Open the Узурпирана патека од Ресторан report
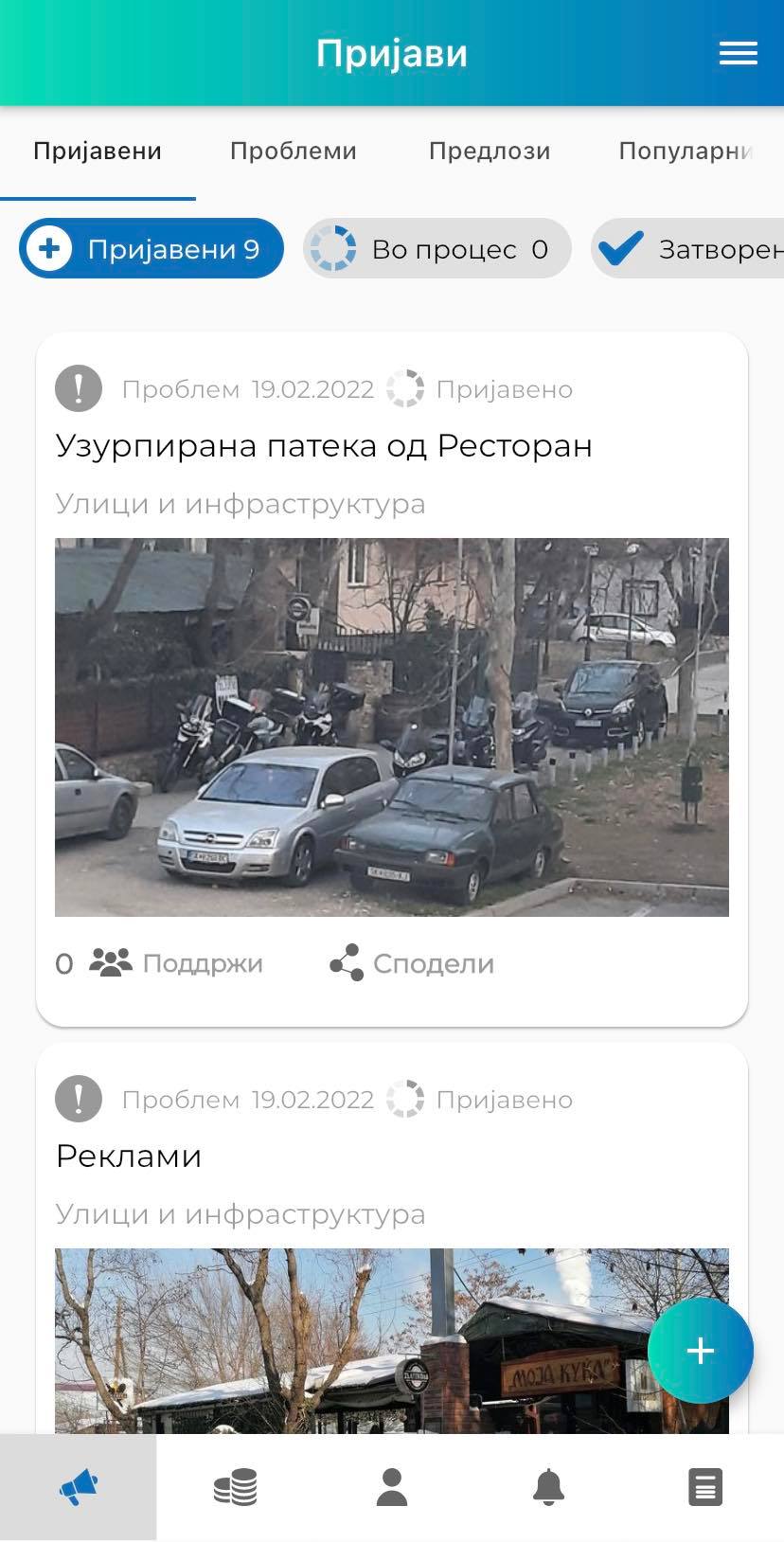 coord(324,445)
